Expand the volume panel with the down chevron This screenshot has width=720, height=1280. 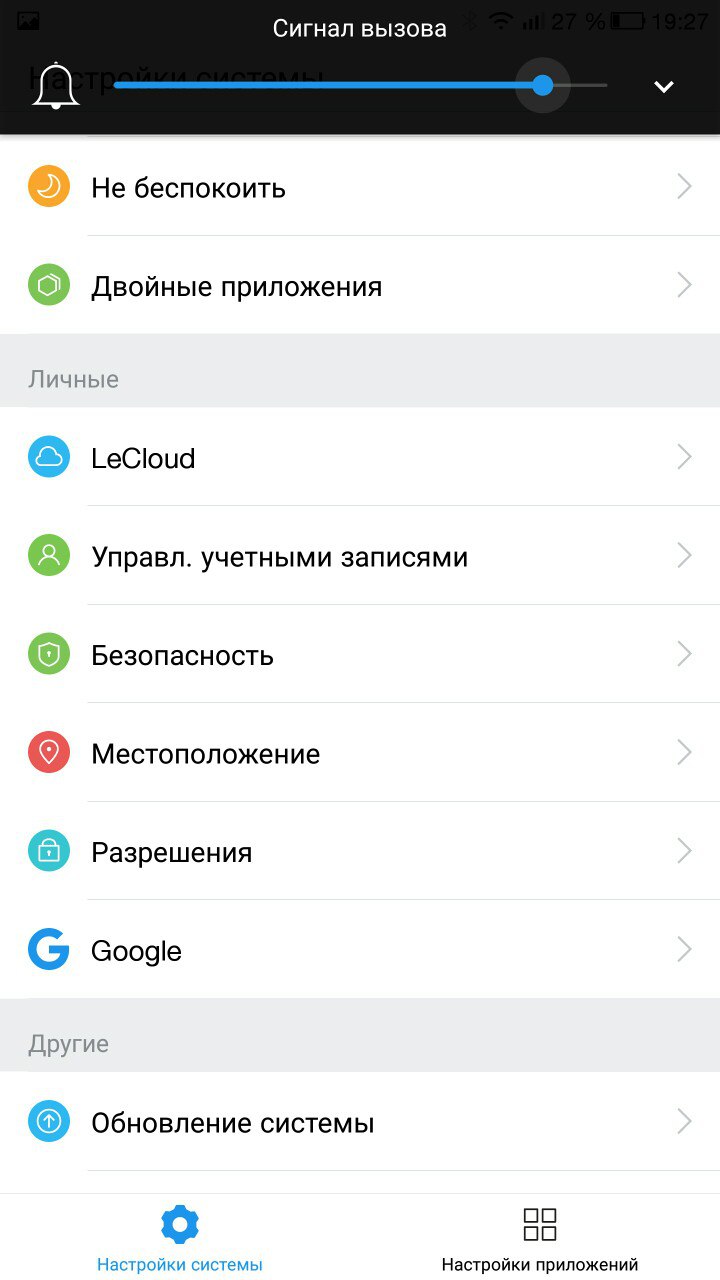664,87
